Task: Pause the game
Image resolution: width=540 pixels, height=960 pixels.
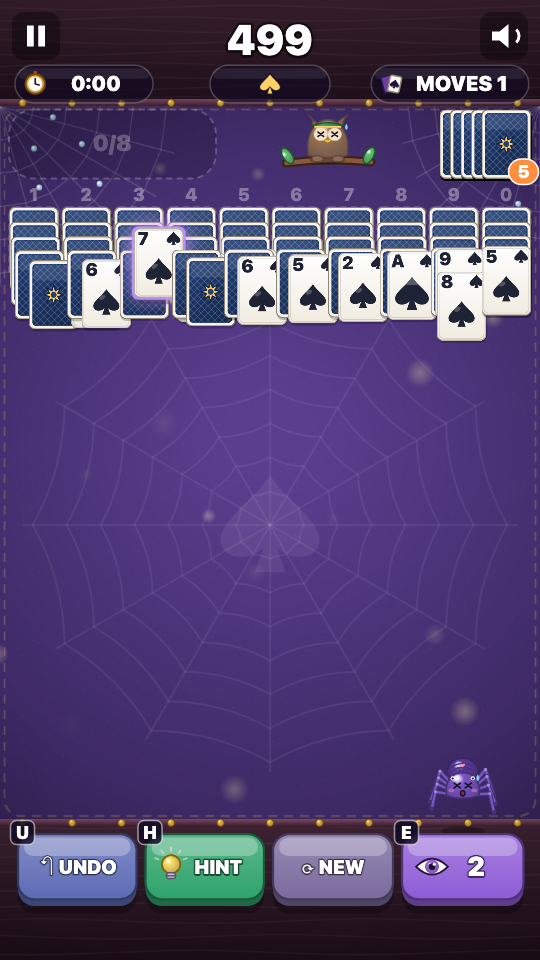Action: coord(36,36)
